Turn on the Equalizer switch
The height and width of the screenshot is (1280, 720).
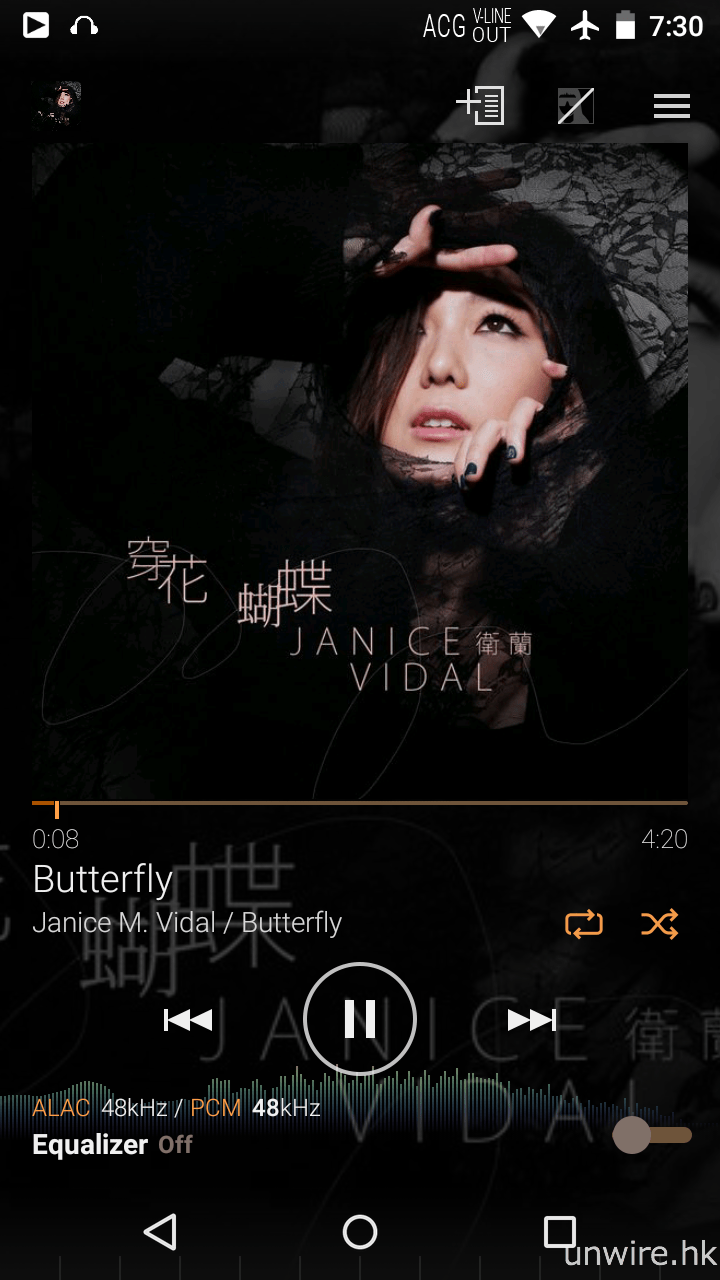coord(652,1135)
